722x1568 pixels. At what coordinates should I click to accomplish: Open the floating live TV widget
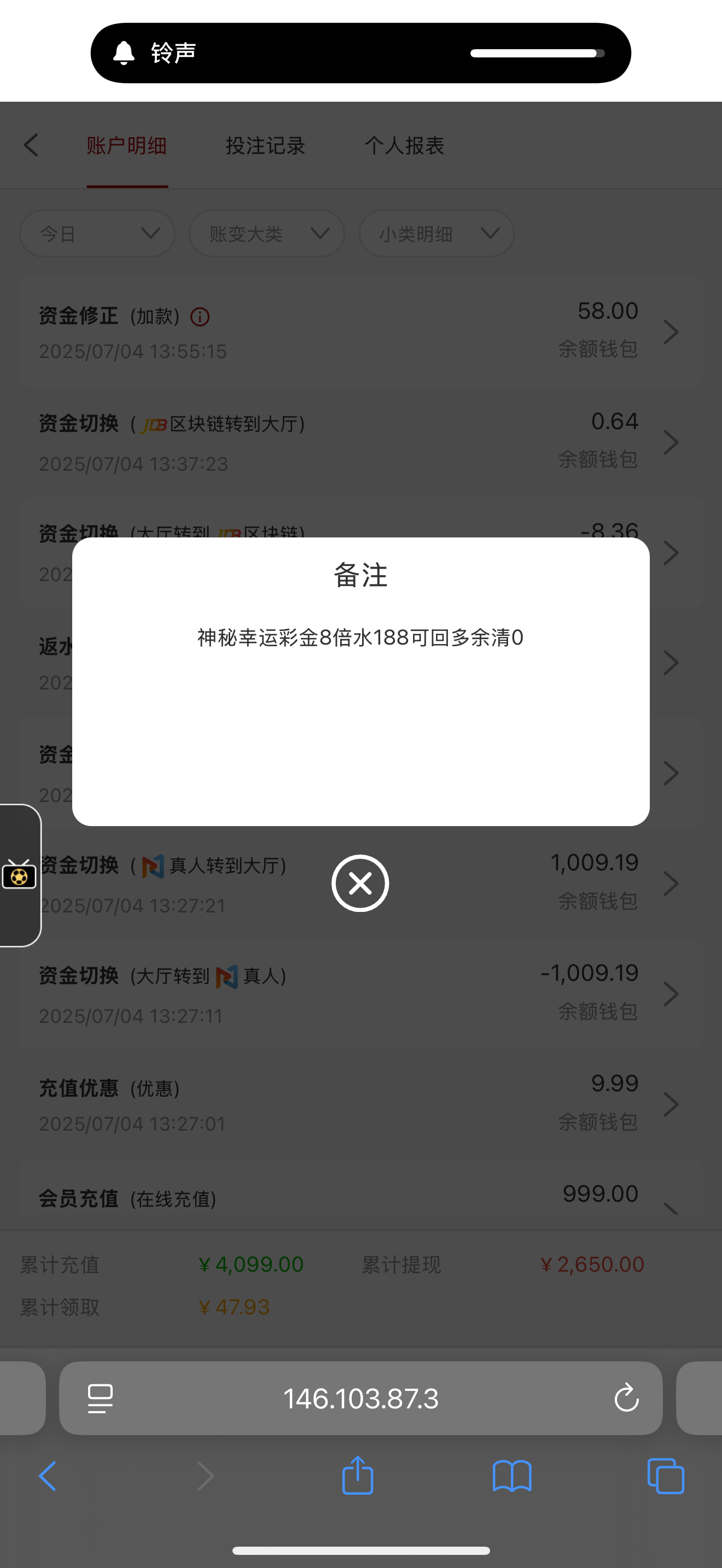click(x=20, y=875)
